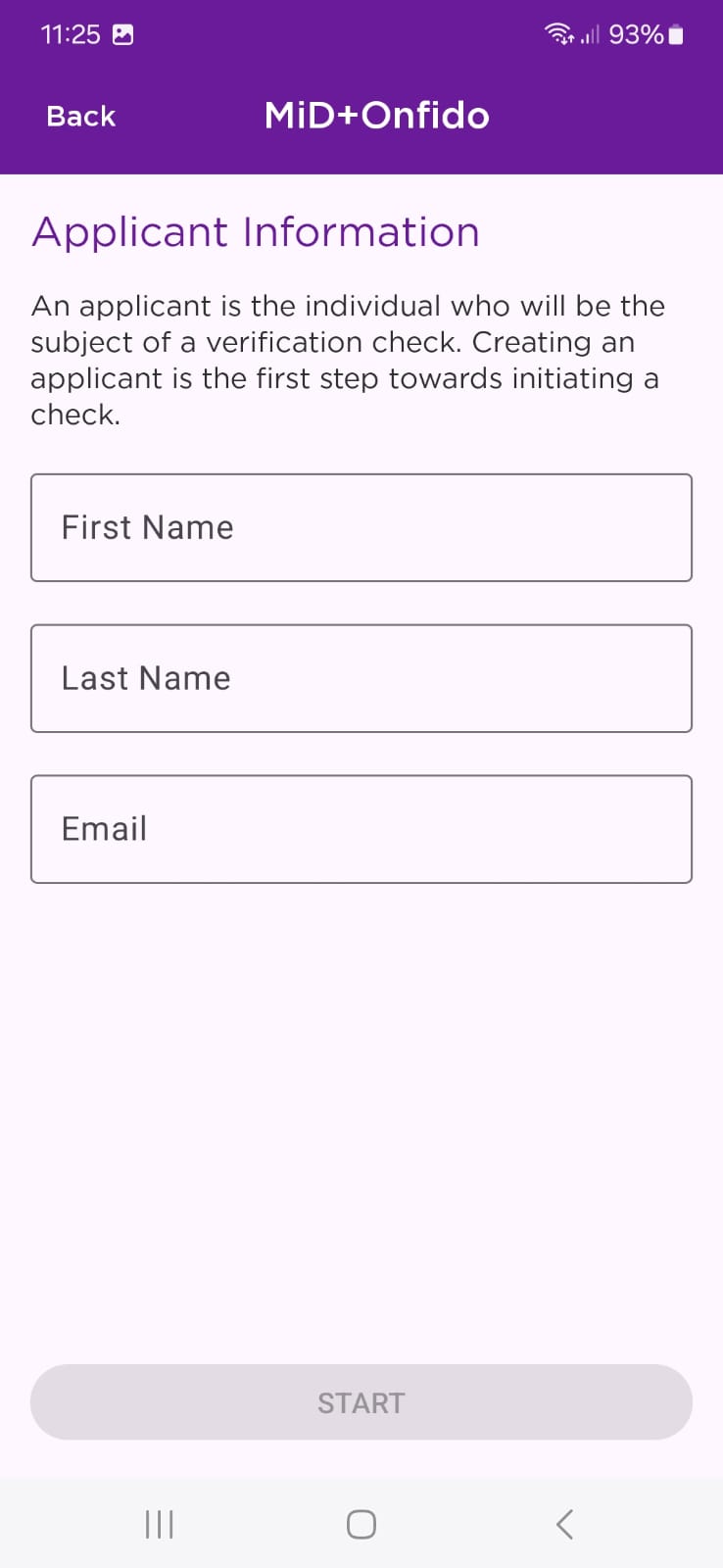Tap the START button
Viewport: 723px width, 1568px height.
coord(361,1402)
